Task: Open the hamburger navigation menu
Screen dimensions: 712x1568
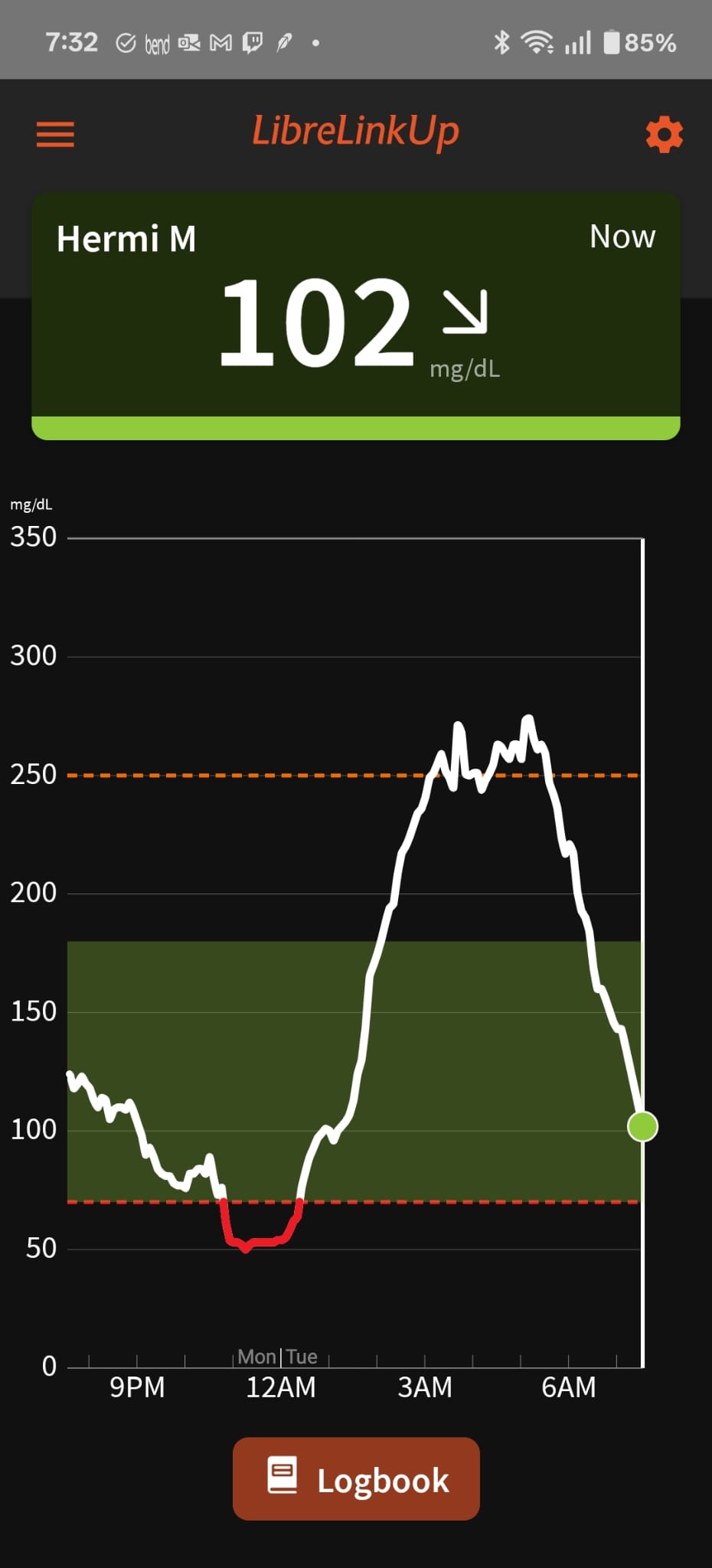Action: click(x=55, y=134)
